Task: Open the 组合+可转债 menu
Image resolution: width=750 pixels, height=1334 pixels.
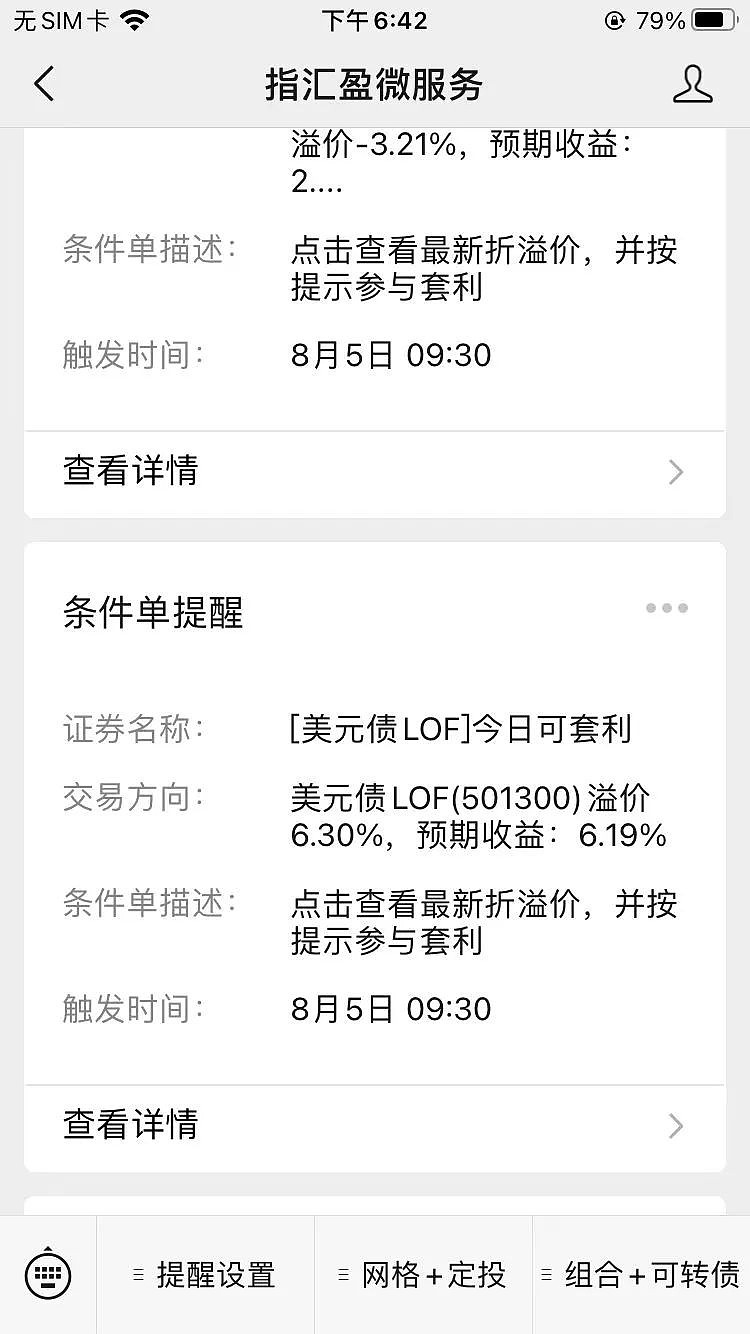Action: [642, 1275]
